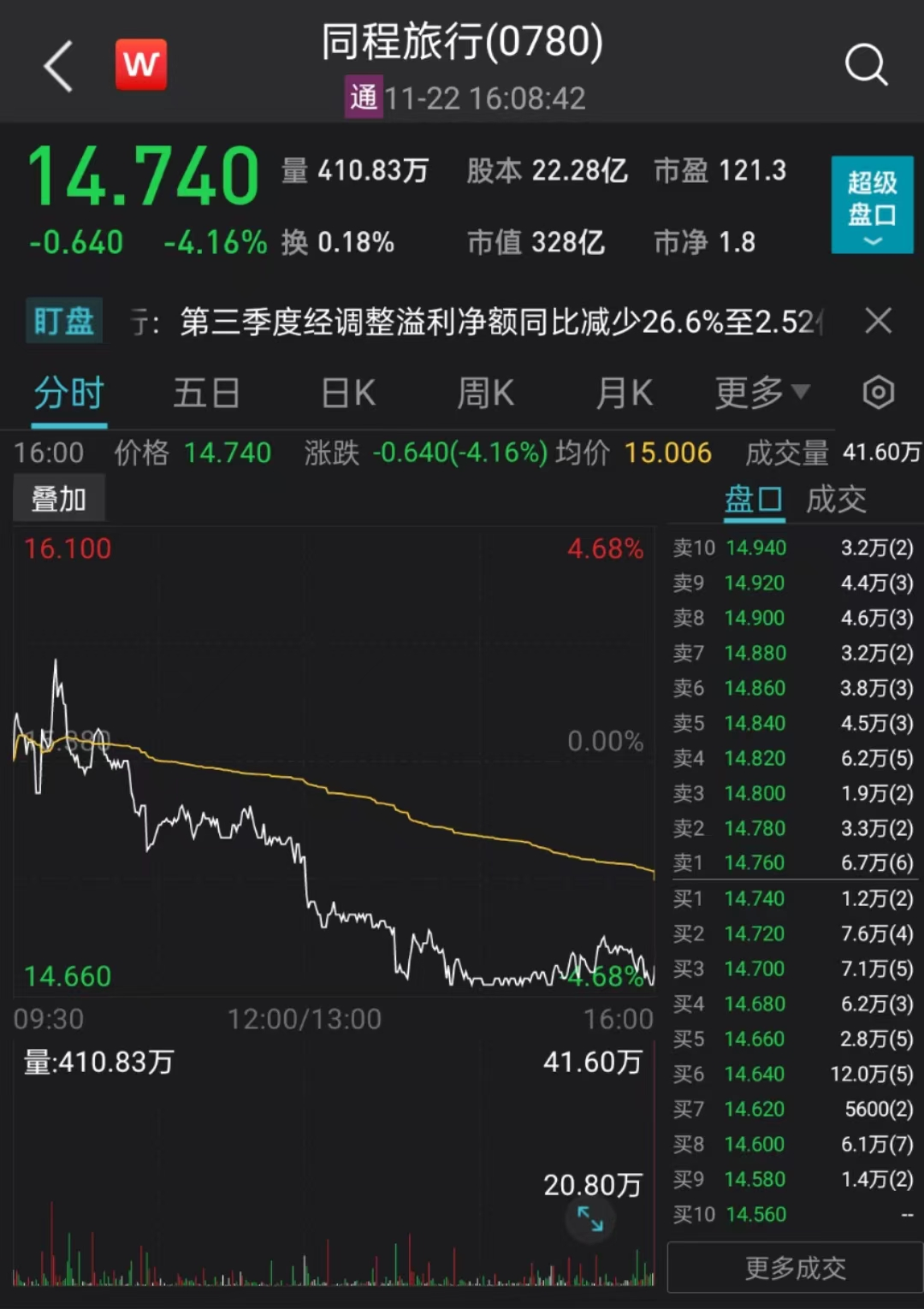Dismiss the news banner with the X
The width and height of the screenshot is (924, 1309).
[x=879, y=320]
